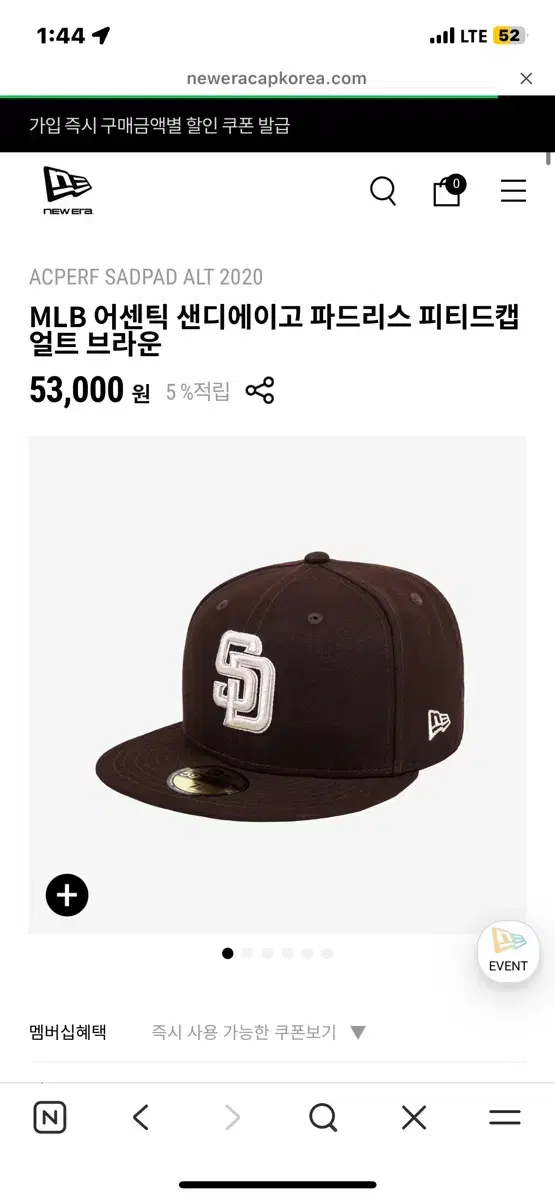Open the site search icon
The width and height of the screenshot is (555, 1200).
click(x=383, y=190)
